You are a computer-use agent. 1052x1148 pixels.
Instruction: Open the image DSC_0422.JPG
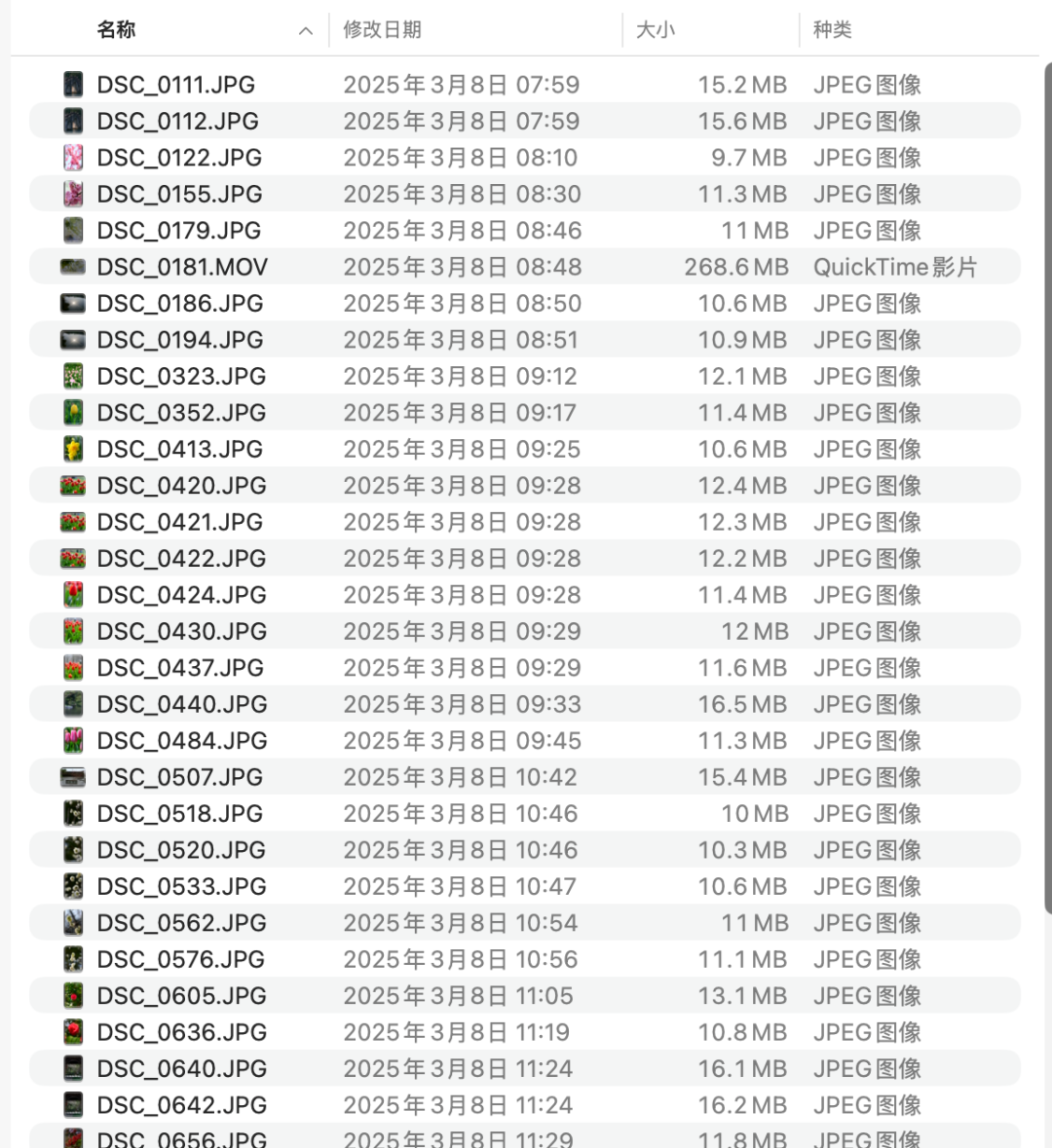pyautogui.click(x=181, y=559)
